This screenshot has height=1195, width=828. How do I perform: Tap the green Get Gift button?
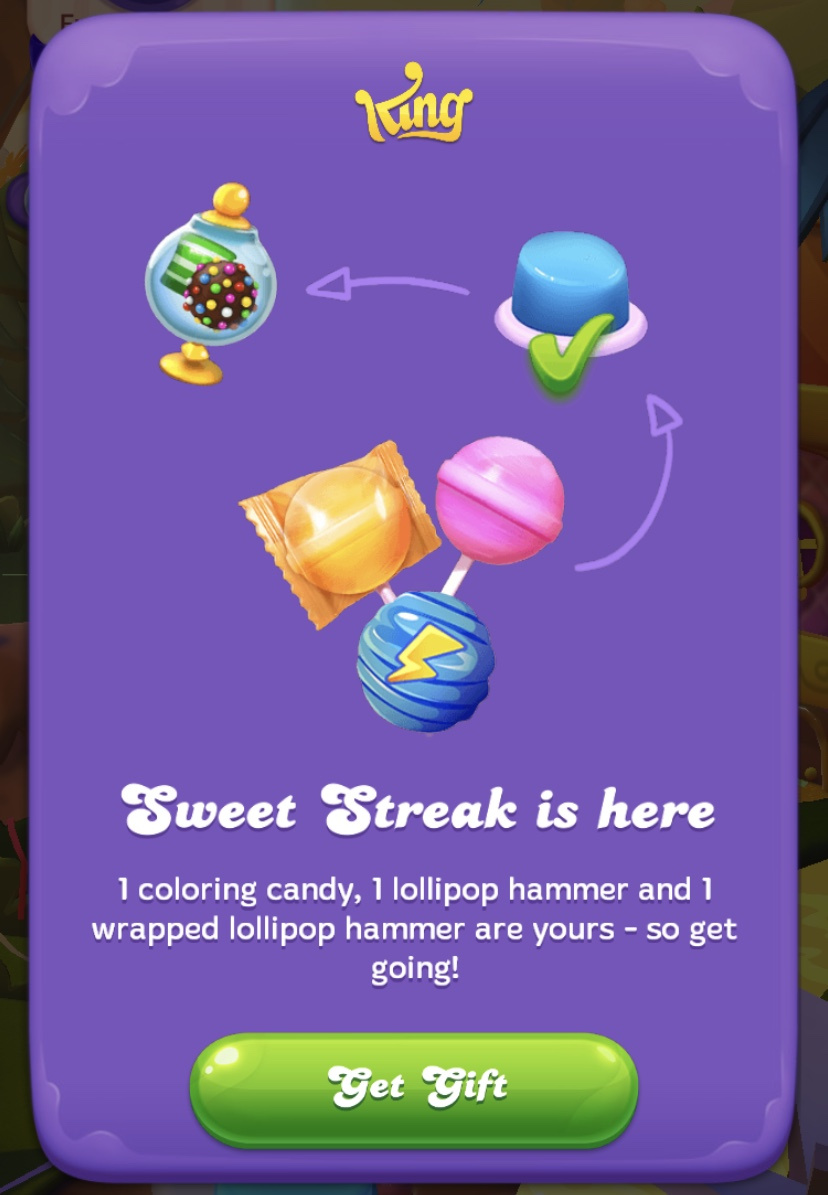pyautogui.click(x=414, y=1088)
